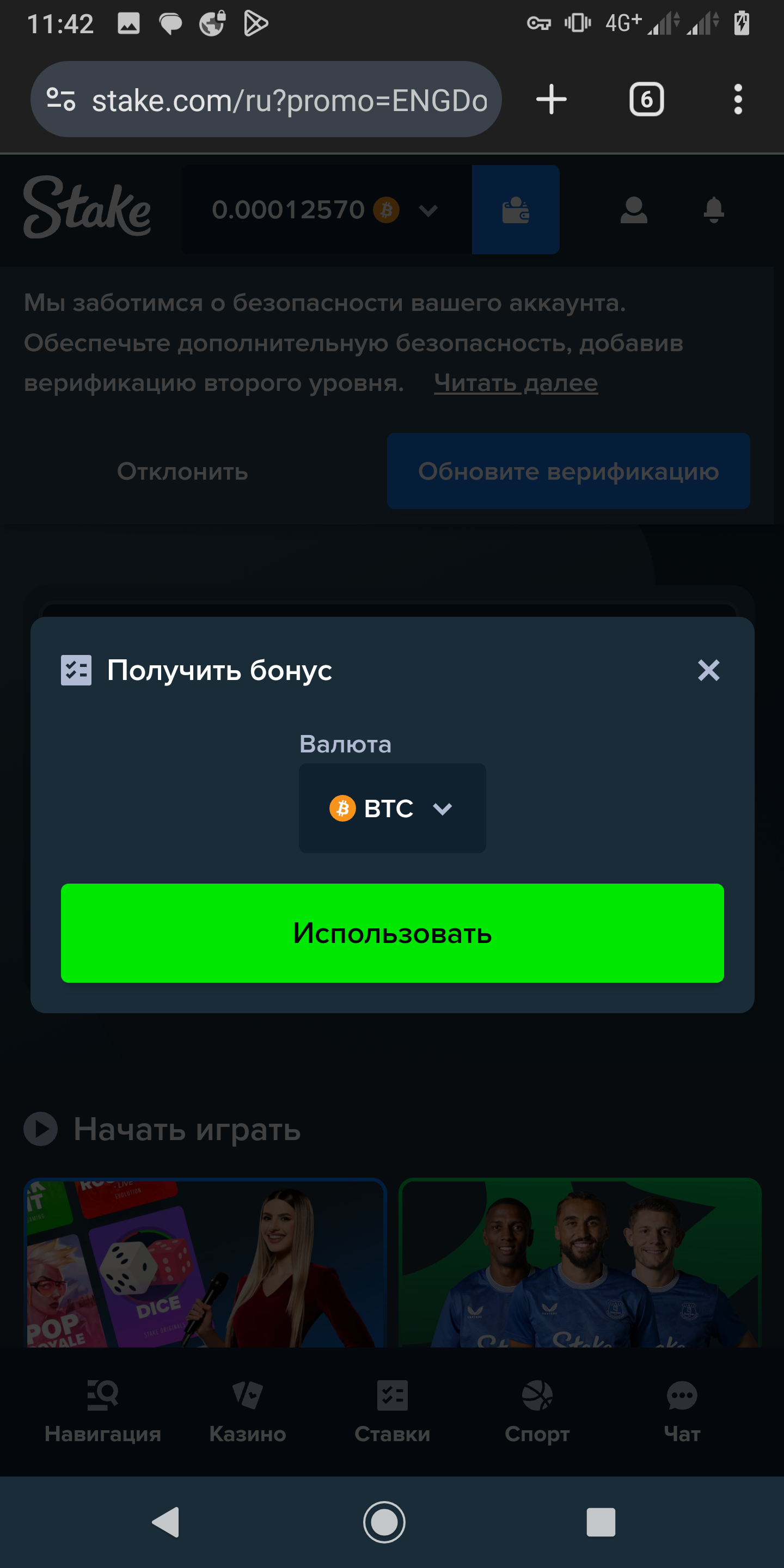The image size is (784, 1568).
Task: Open a new browser tab
Action: (x=551, y=99)
